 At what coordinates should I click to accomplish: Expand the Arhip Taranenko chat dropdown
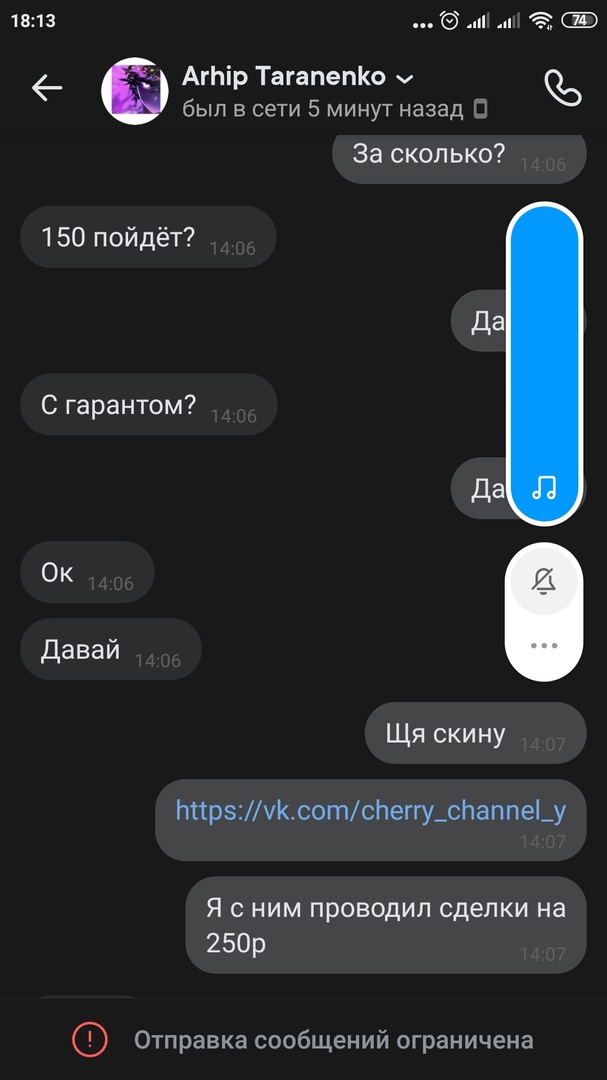click(405, 78)
